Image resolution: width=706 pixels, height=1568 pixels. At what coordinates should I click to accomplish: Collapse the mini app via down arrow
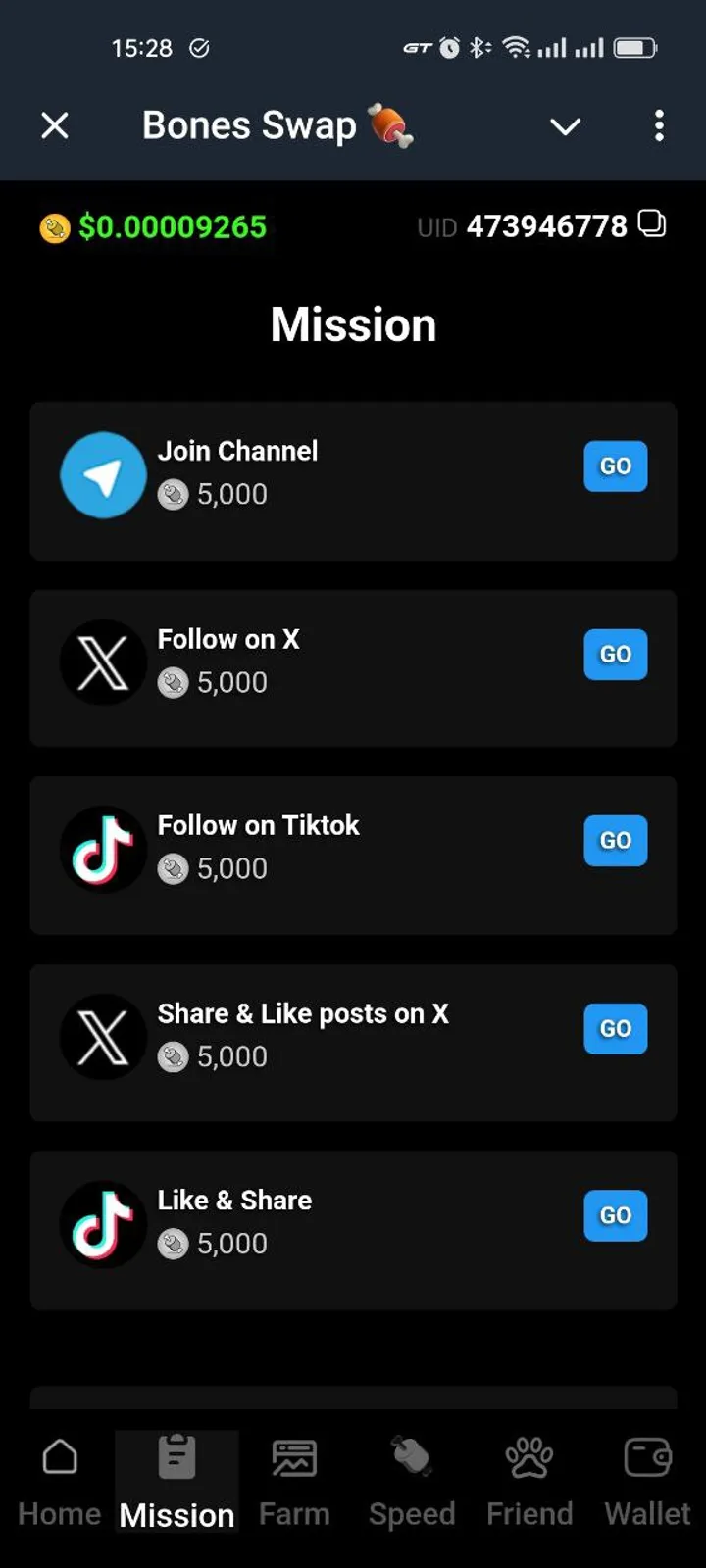pyautogui.click(x=566, y=127)
